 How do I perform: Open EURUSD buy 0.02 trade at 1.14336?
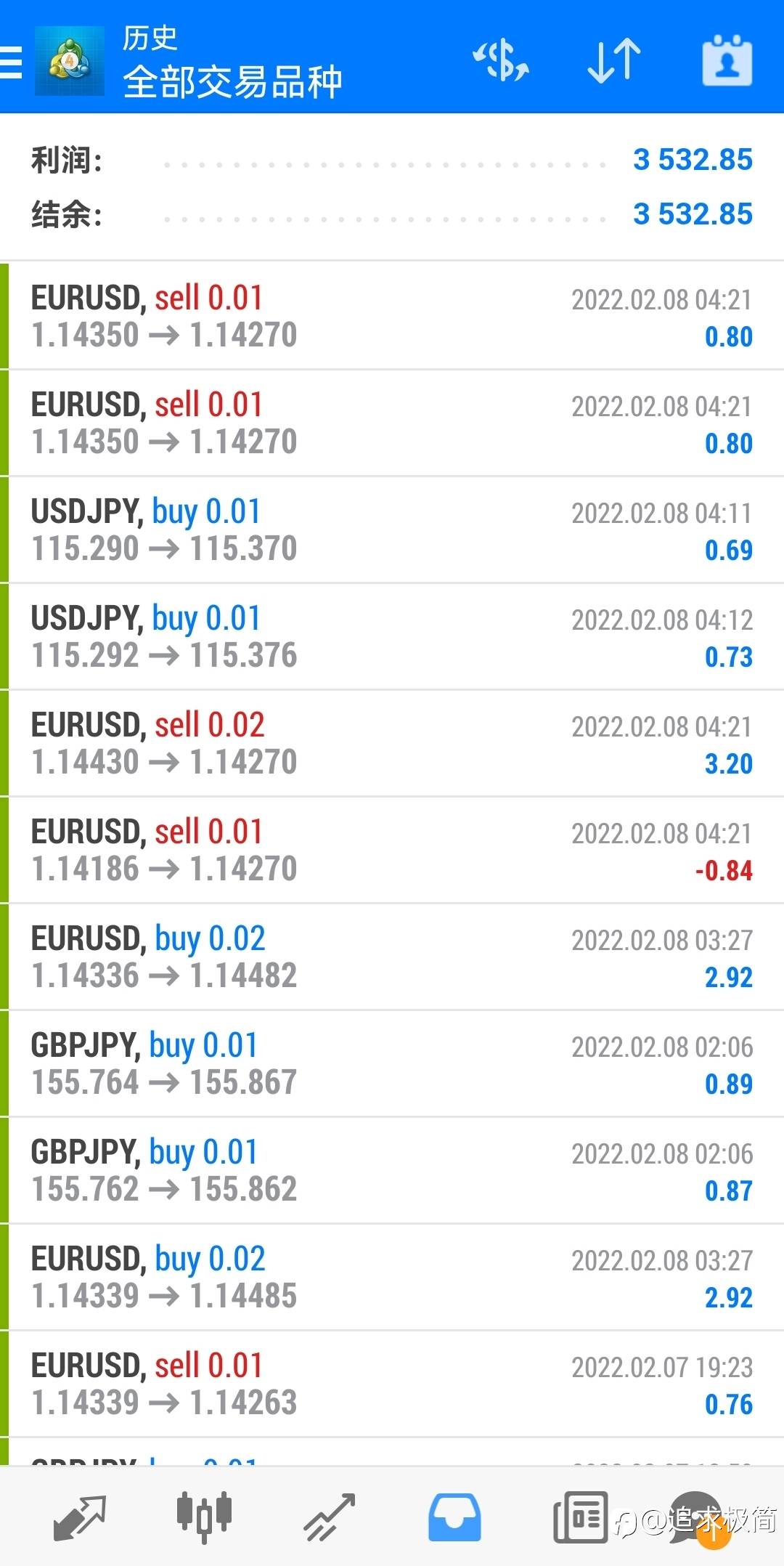click(392, 957)
